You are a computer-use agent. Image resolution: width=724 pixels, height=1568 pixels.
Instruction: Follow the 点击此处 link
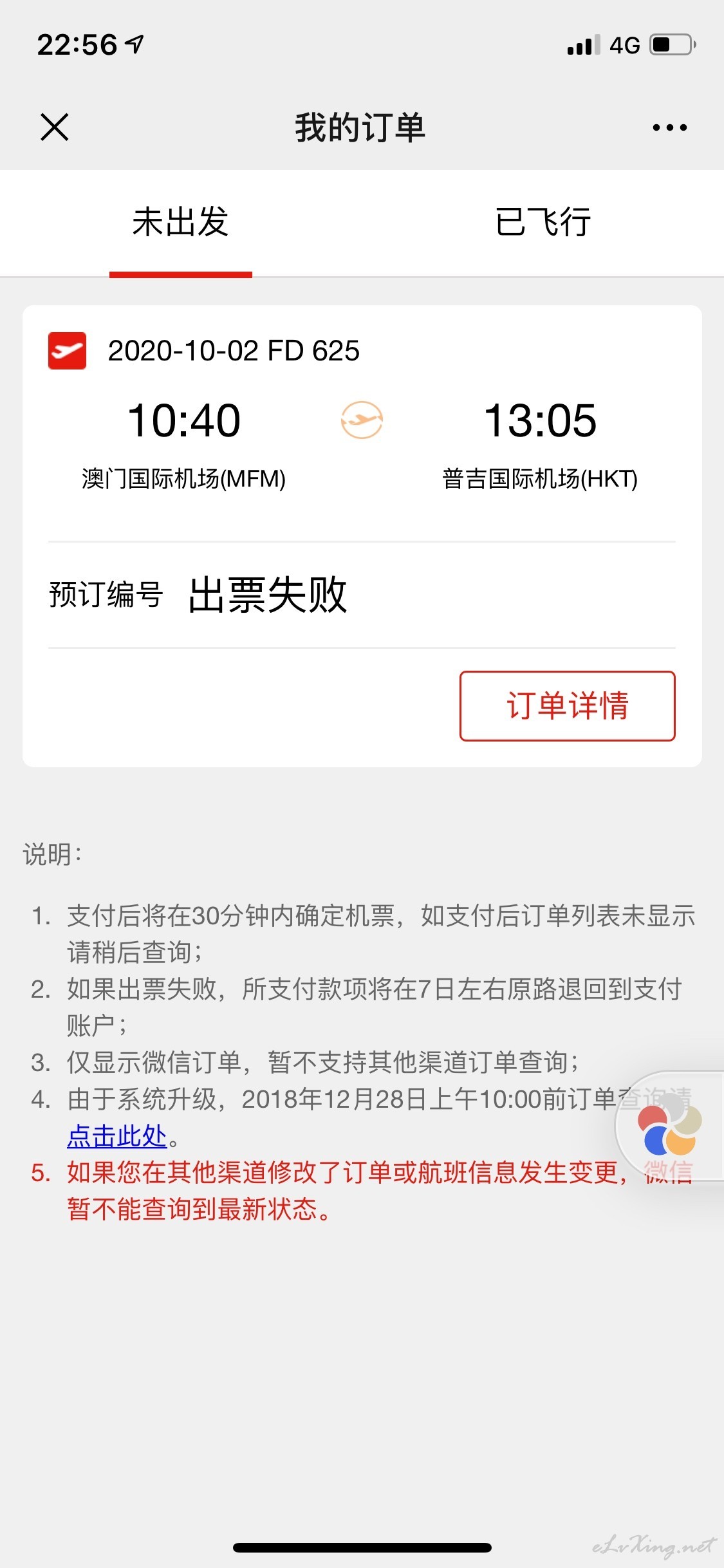[117, 1136]
